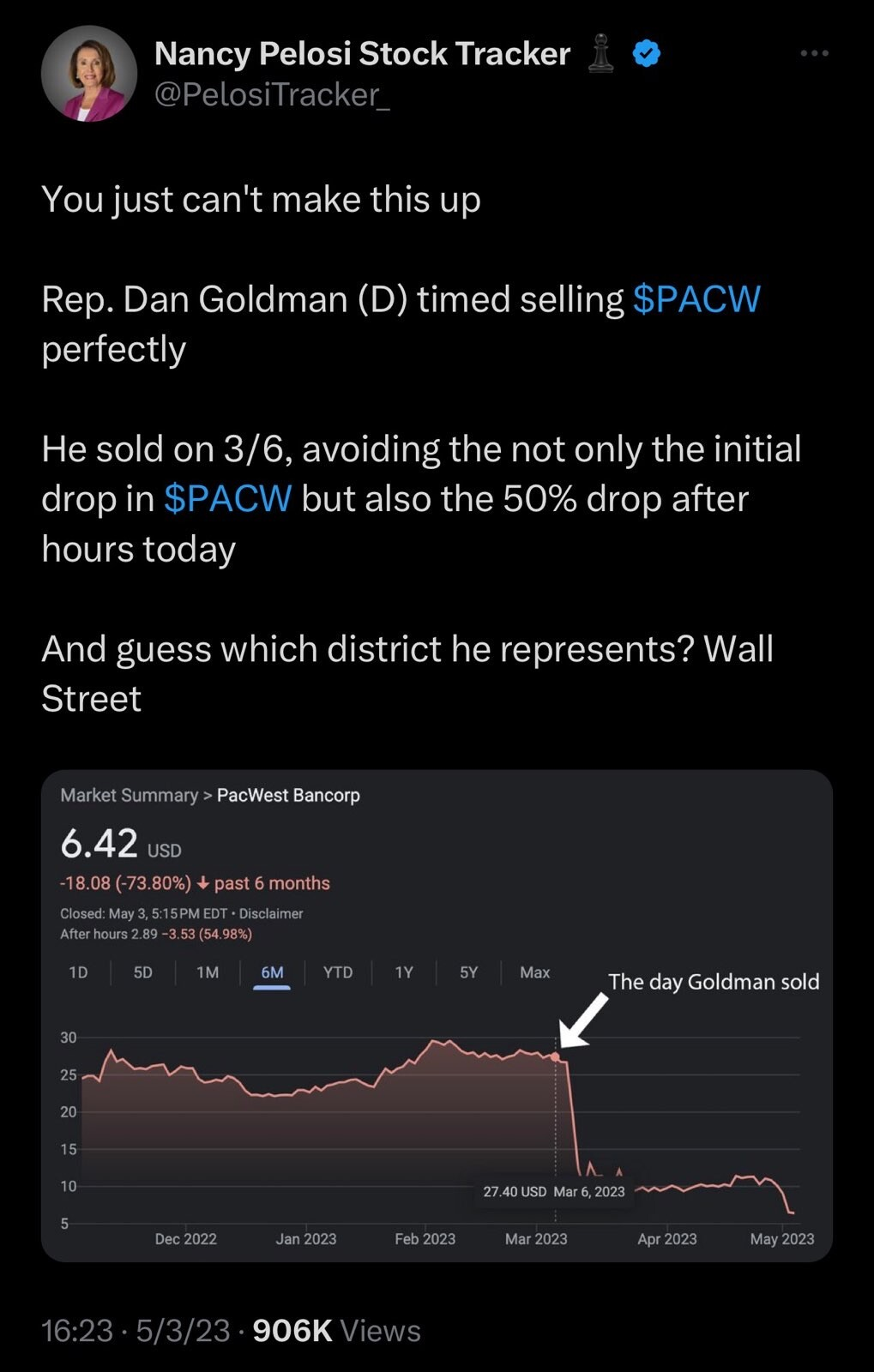Expand the attached PacWest Bancorp chart image
The image size is (874, 1372).
tap(437, 1015)
